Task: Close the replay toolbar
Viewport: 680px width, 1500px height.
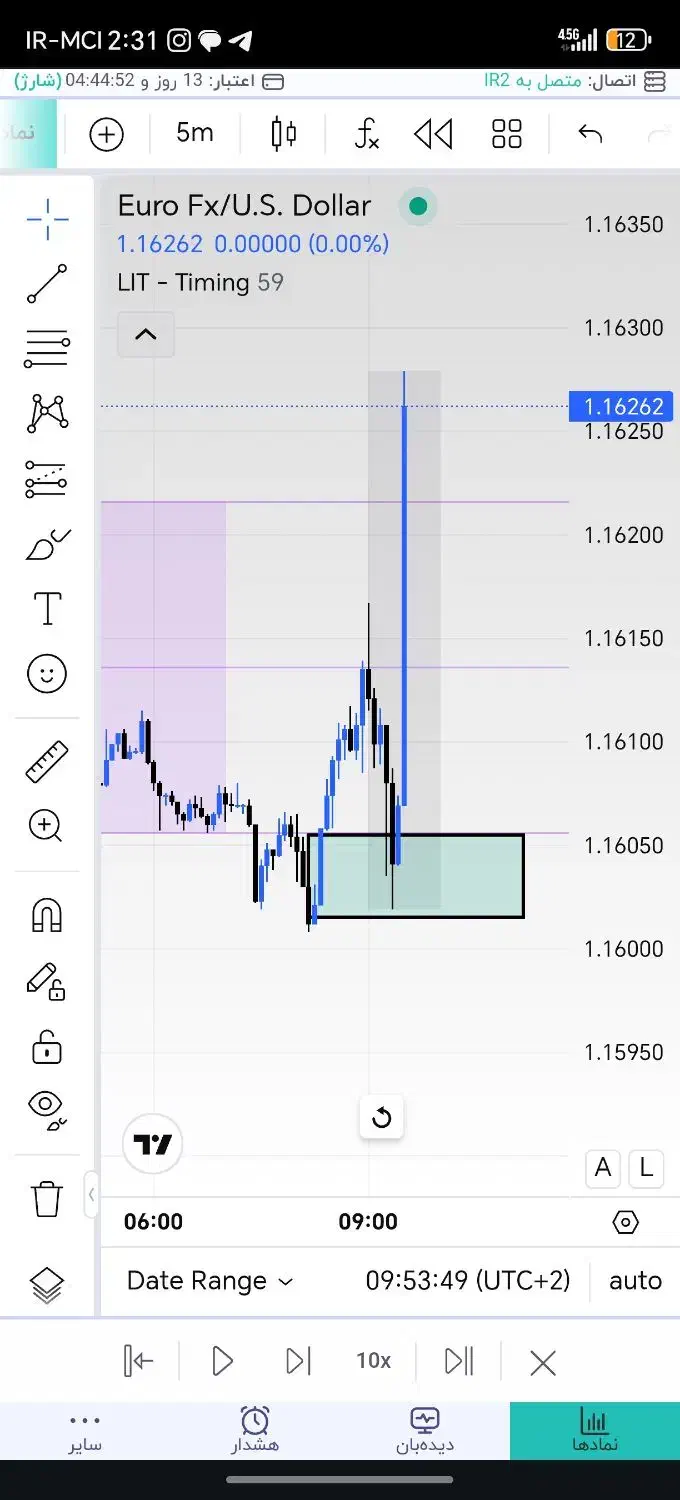Action: pyautogui.click(x=543, y=1362)
